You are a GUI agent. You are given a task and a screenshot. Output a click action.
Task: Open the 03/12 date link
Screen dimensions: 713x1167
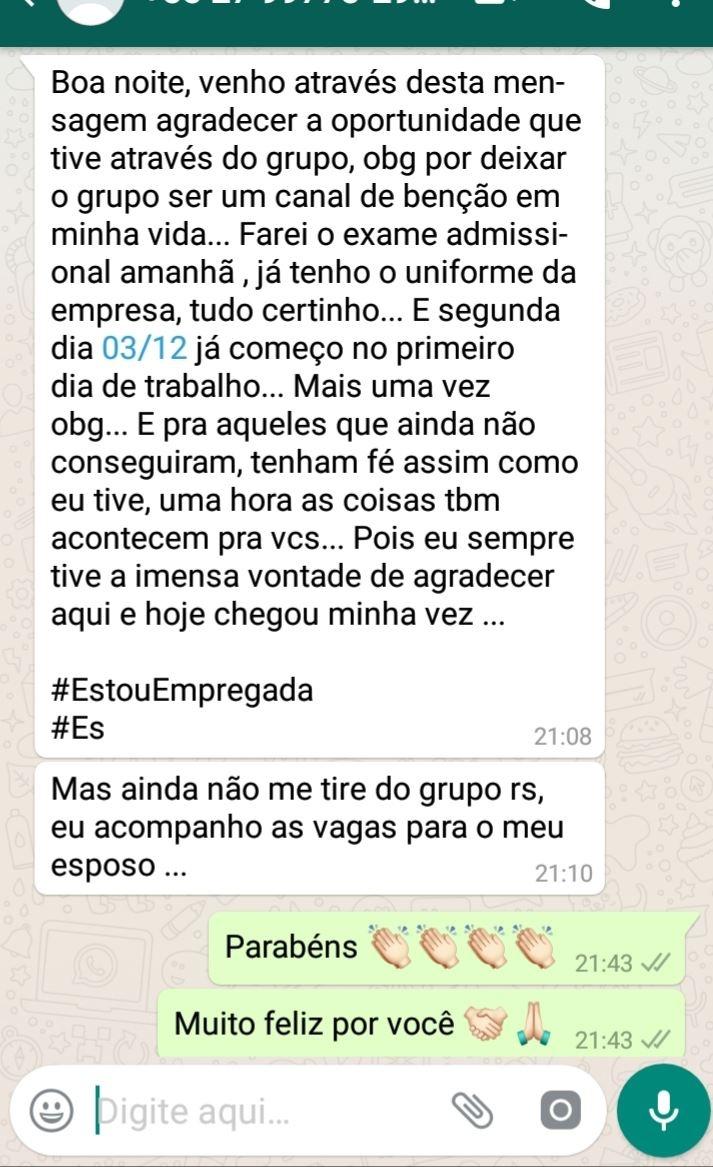coord(146,349)
